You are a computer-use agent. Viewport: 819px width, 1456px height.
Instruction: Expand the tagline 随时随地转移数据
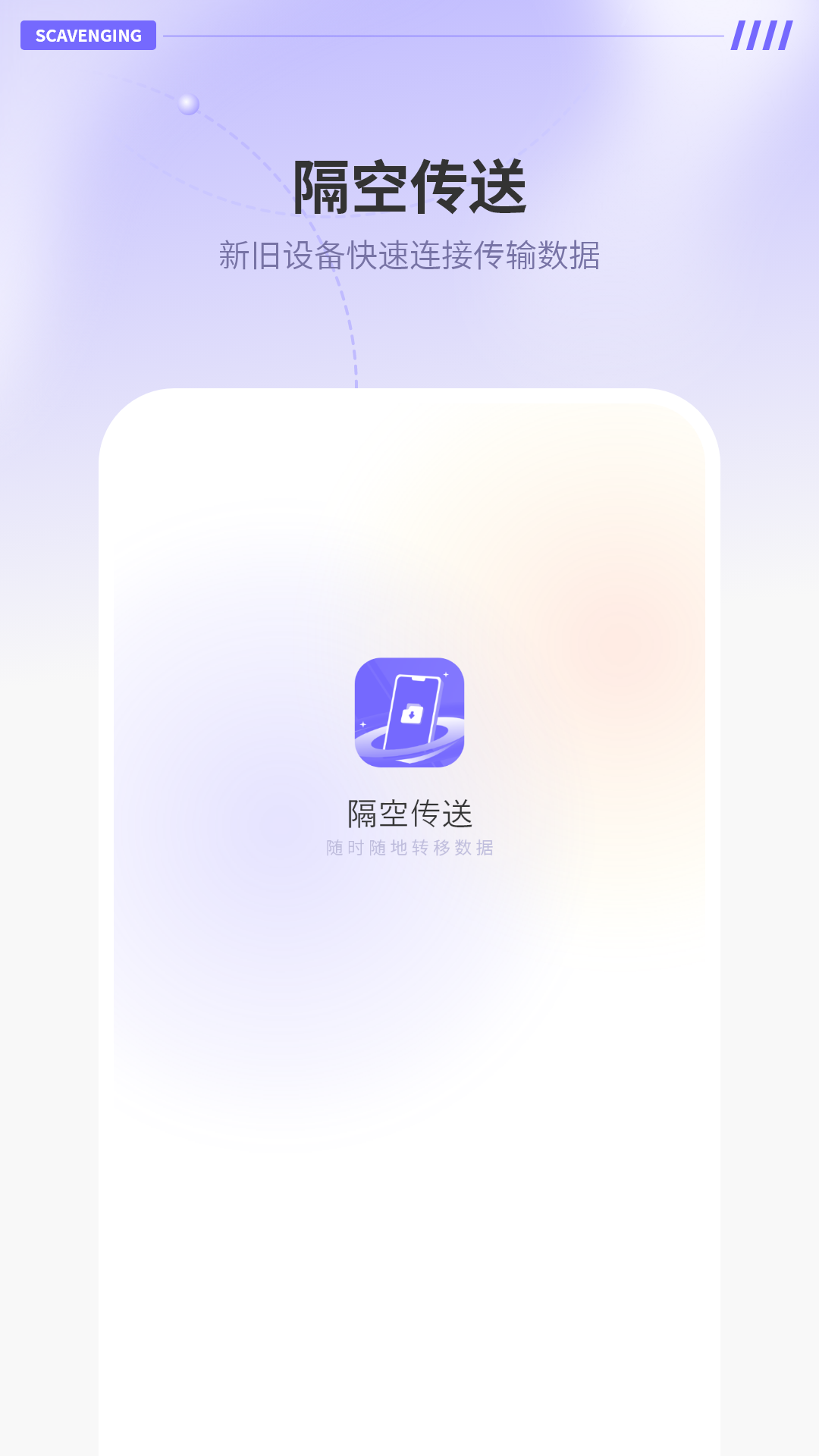(409, 849)
